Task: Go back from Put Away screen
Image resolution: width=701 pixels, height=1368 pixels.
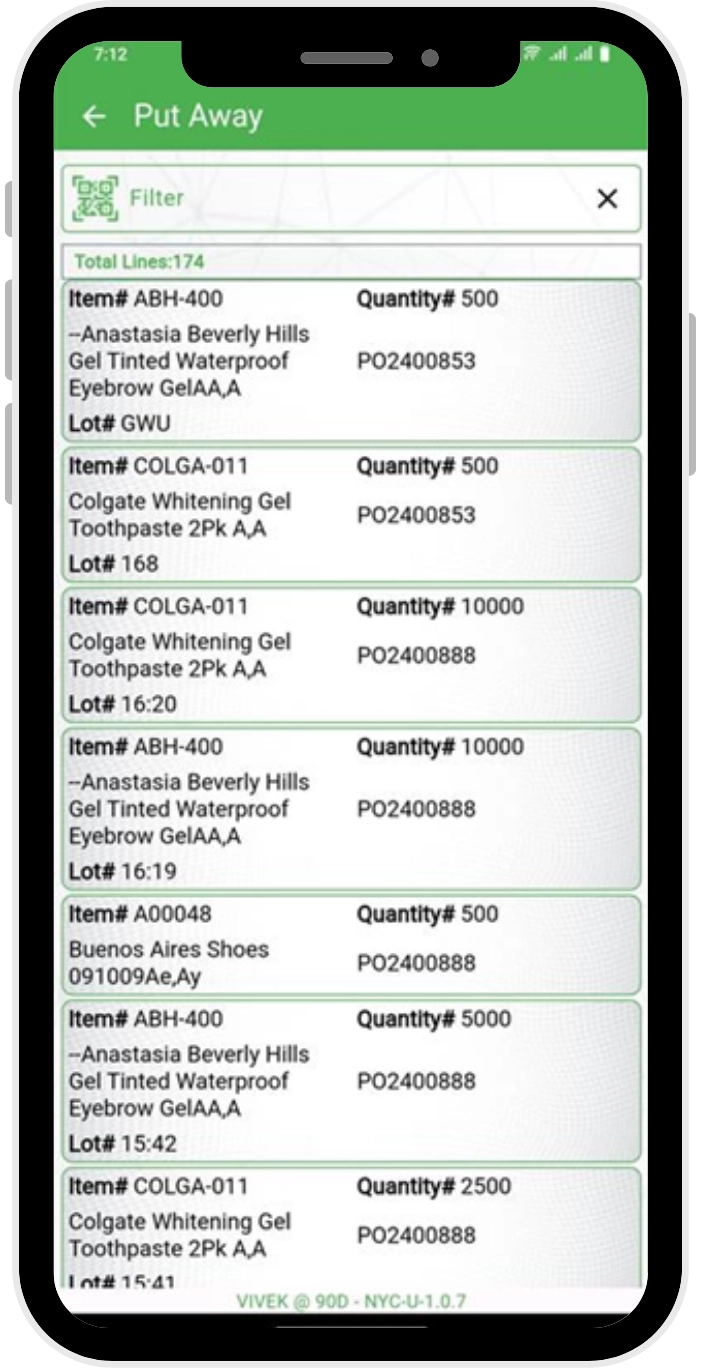Action: coord(93,117)
